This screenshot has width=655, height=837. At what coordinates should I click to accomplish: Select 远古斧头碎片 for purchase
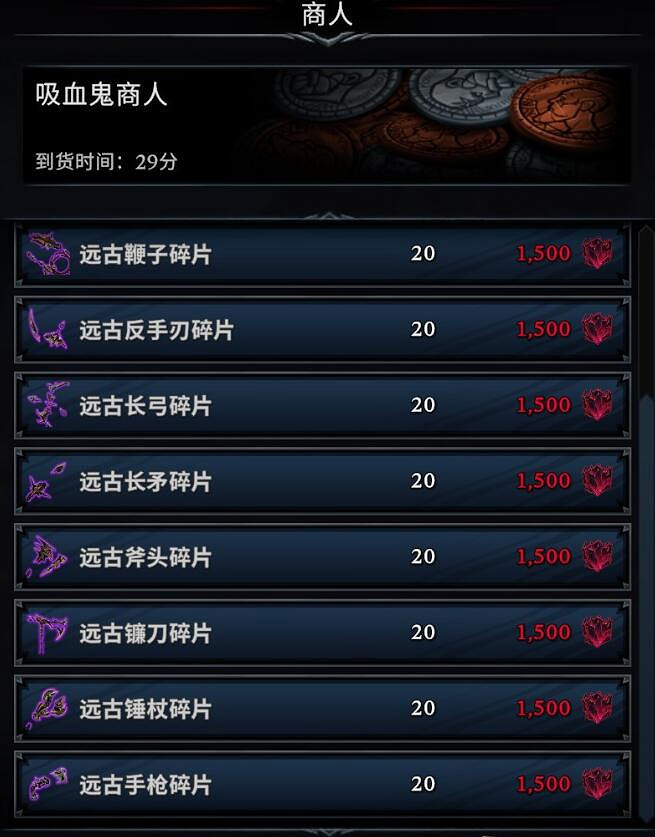point(322,557)
